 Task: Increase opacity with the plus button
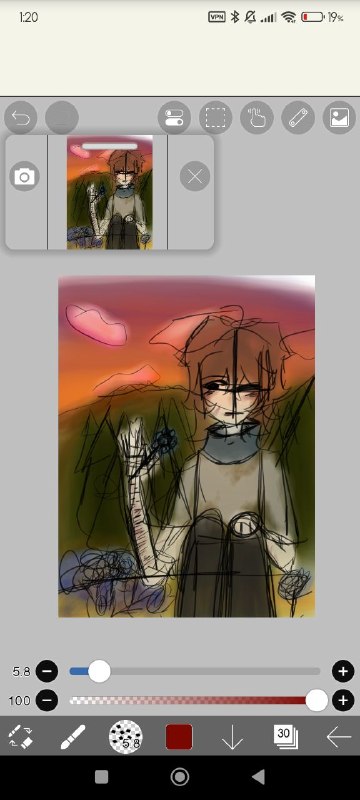[x=343, y=701]
